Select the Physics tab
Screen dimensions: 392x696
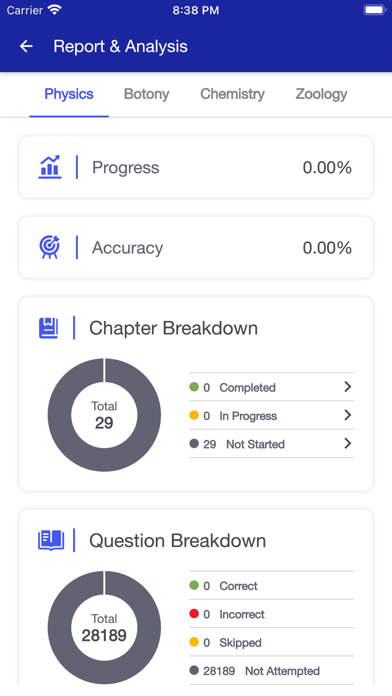(x=69, y=94)
